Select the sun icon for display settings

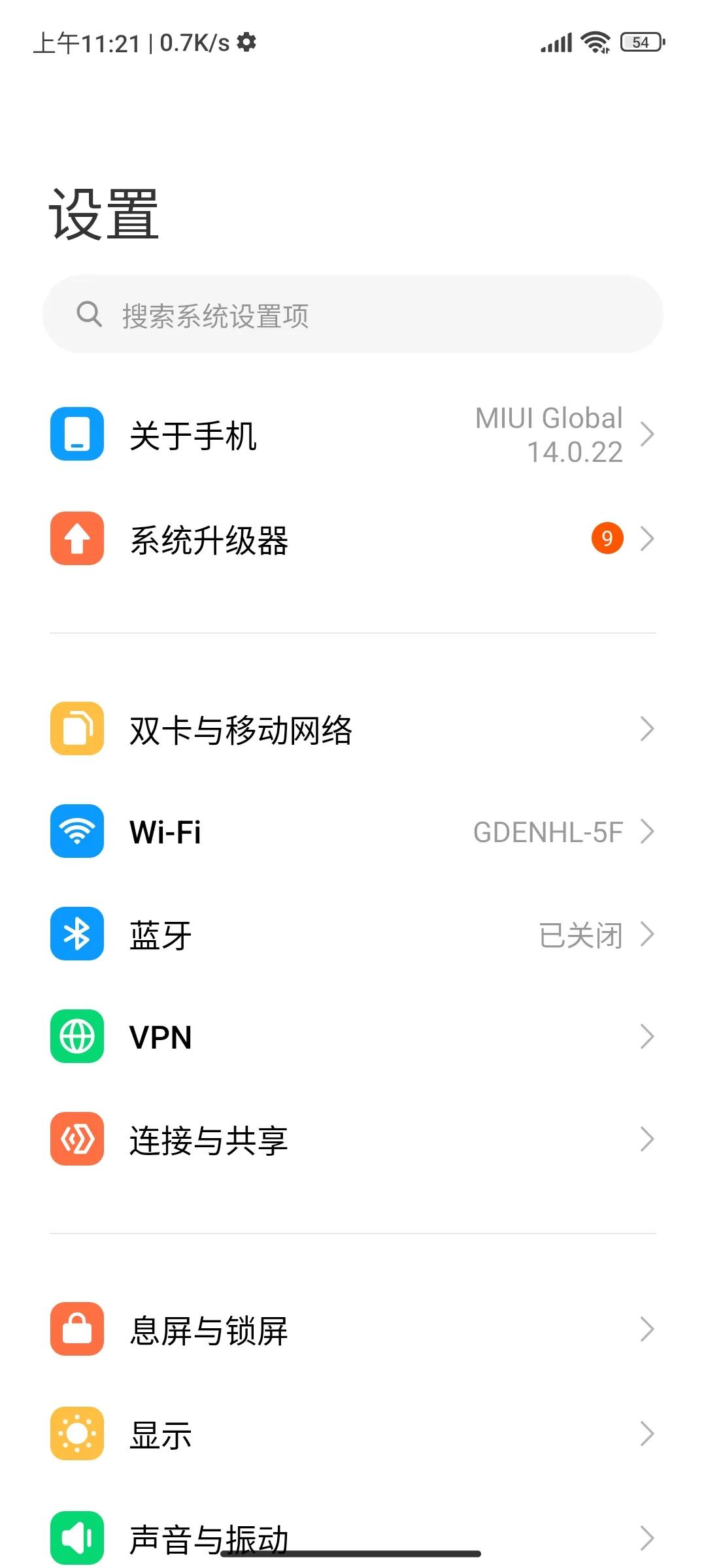[x=76, y=1433]
